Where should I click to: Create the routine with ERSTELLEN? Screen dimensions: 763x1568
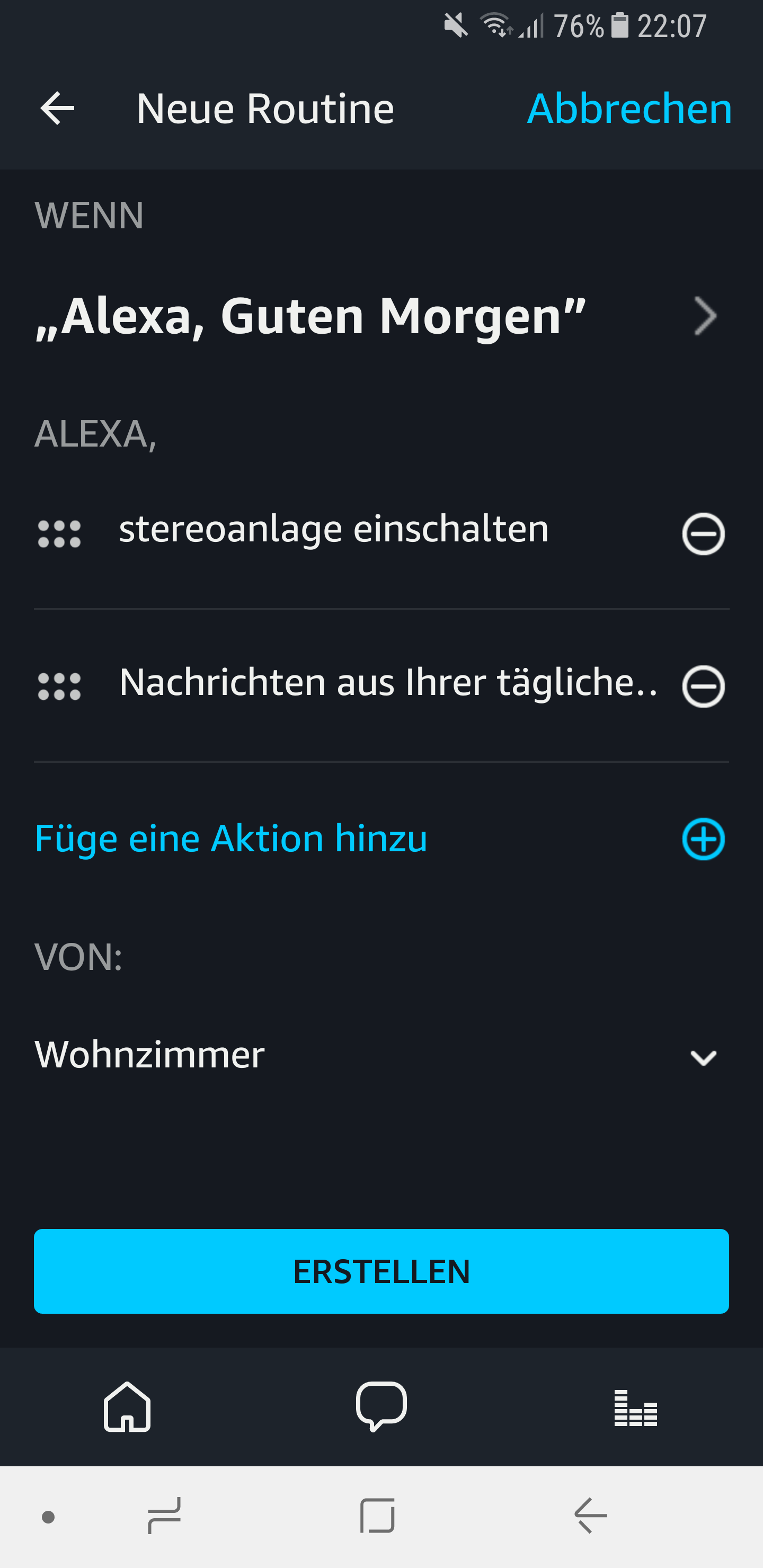[381, 1271]
